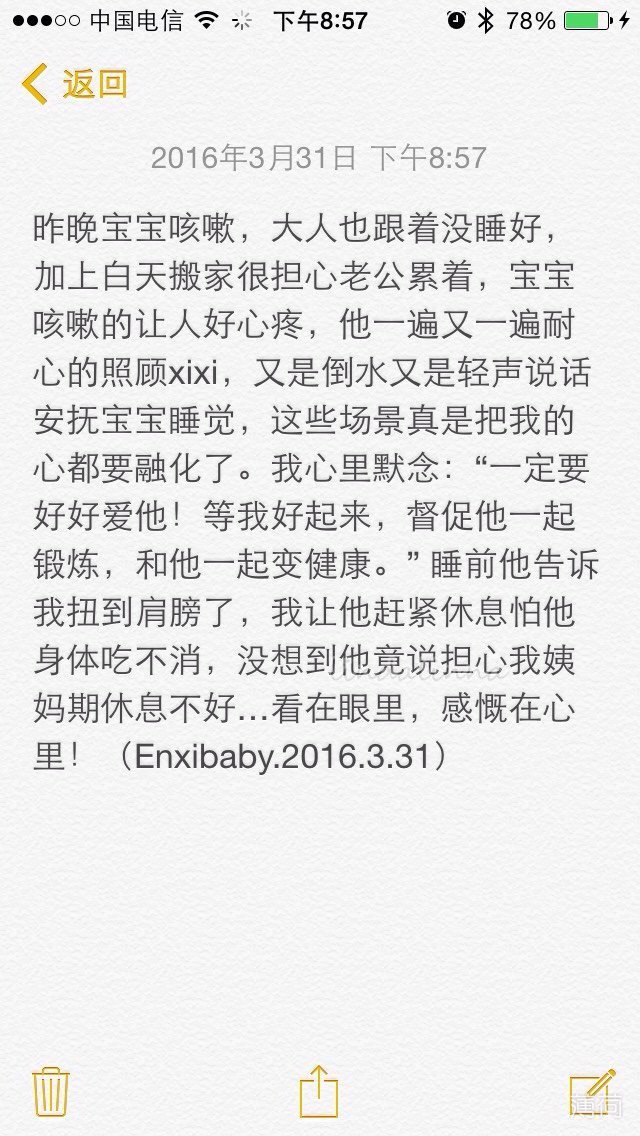Share this note

click(320, 1090)
